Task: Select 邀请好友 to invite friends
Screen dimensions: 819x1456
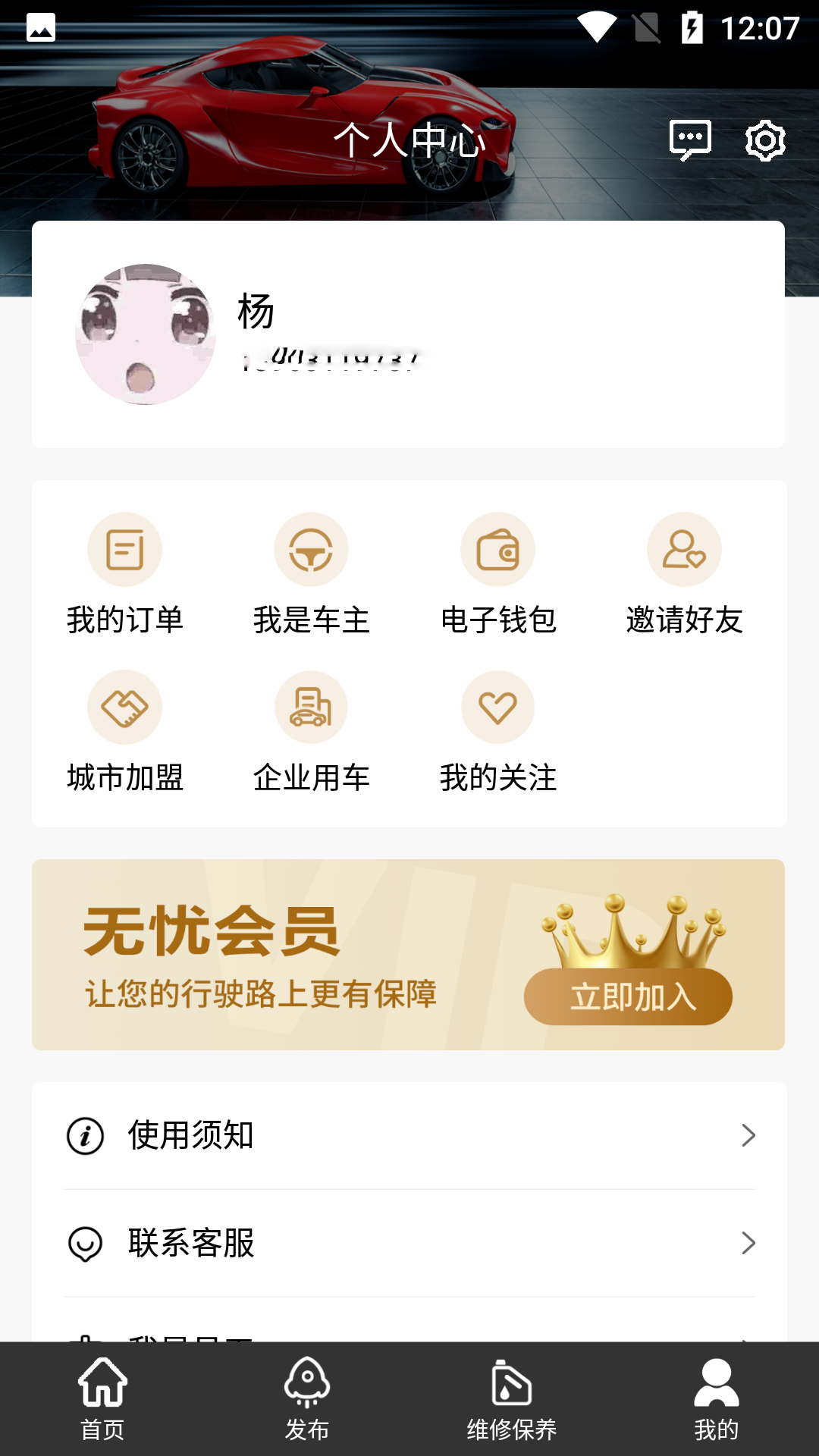Action: tap(685, 575)
